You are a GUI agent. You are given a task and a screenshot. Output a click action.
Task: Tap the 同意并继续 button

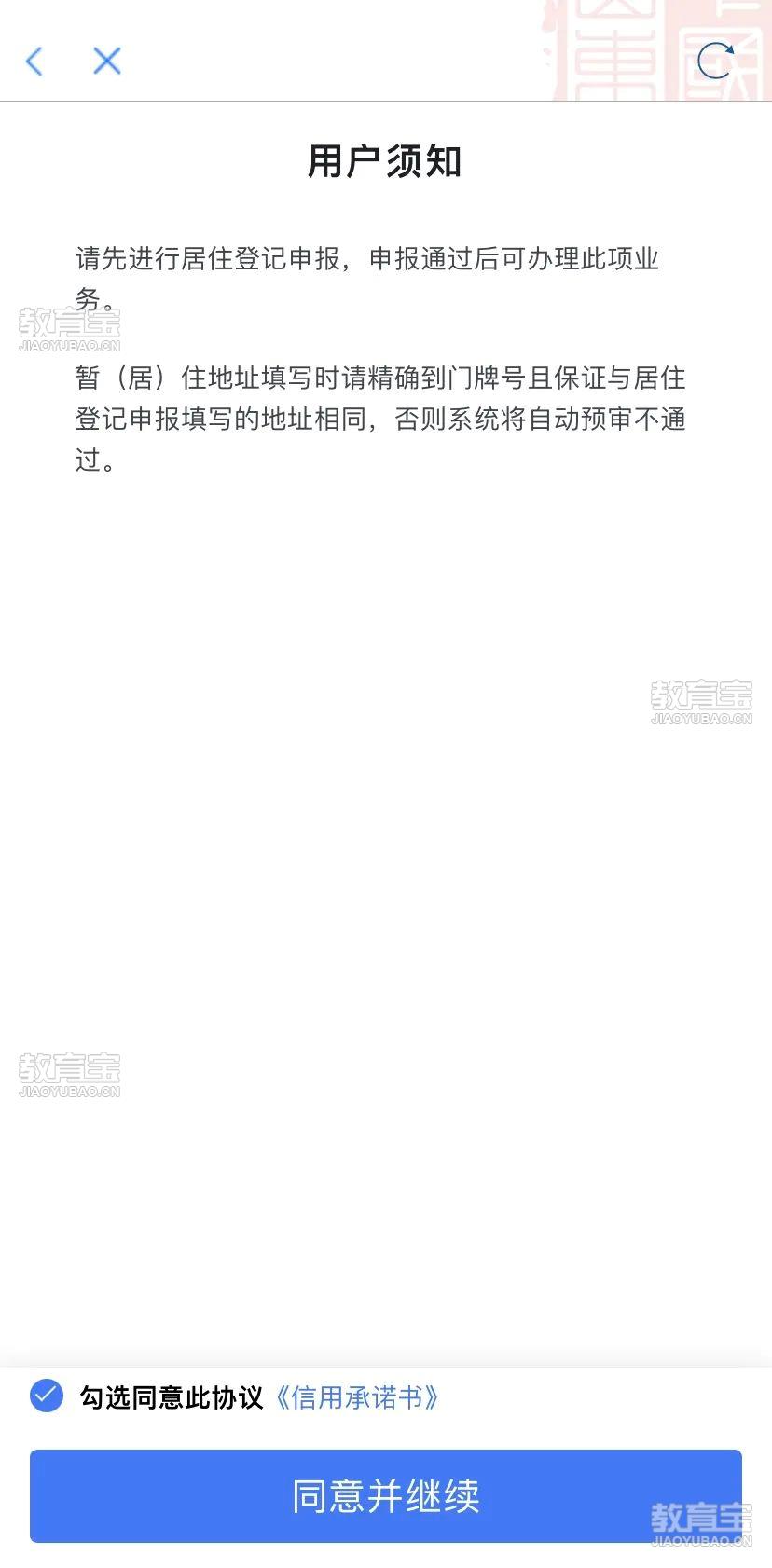[386, 1495]
